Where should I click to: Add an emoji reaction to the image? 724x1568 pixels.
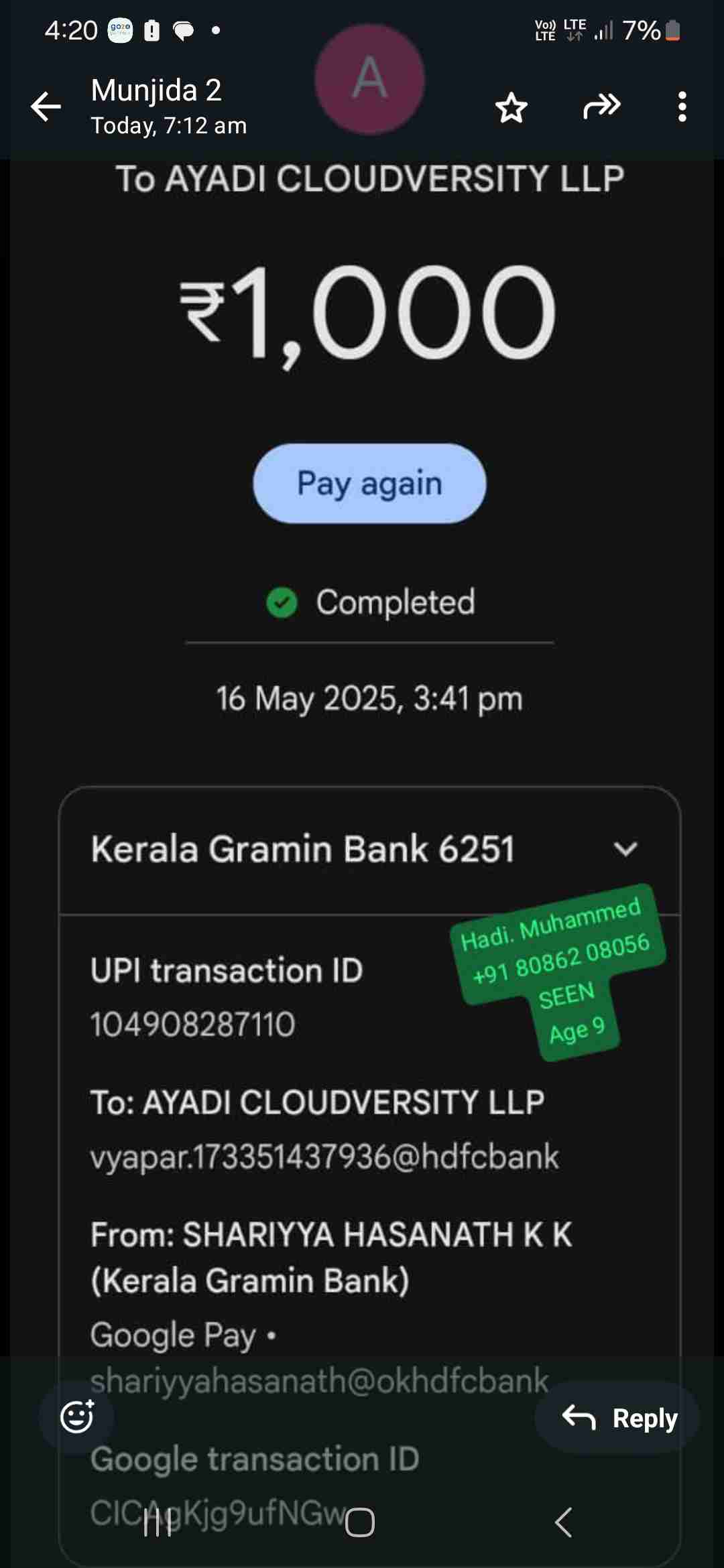tap(76, 1417)
